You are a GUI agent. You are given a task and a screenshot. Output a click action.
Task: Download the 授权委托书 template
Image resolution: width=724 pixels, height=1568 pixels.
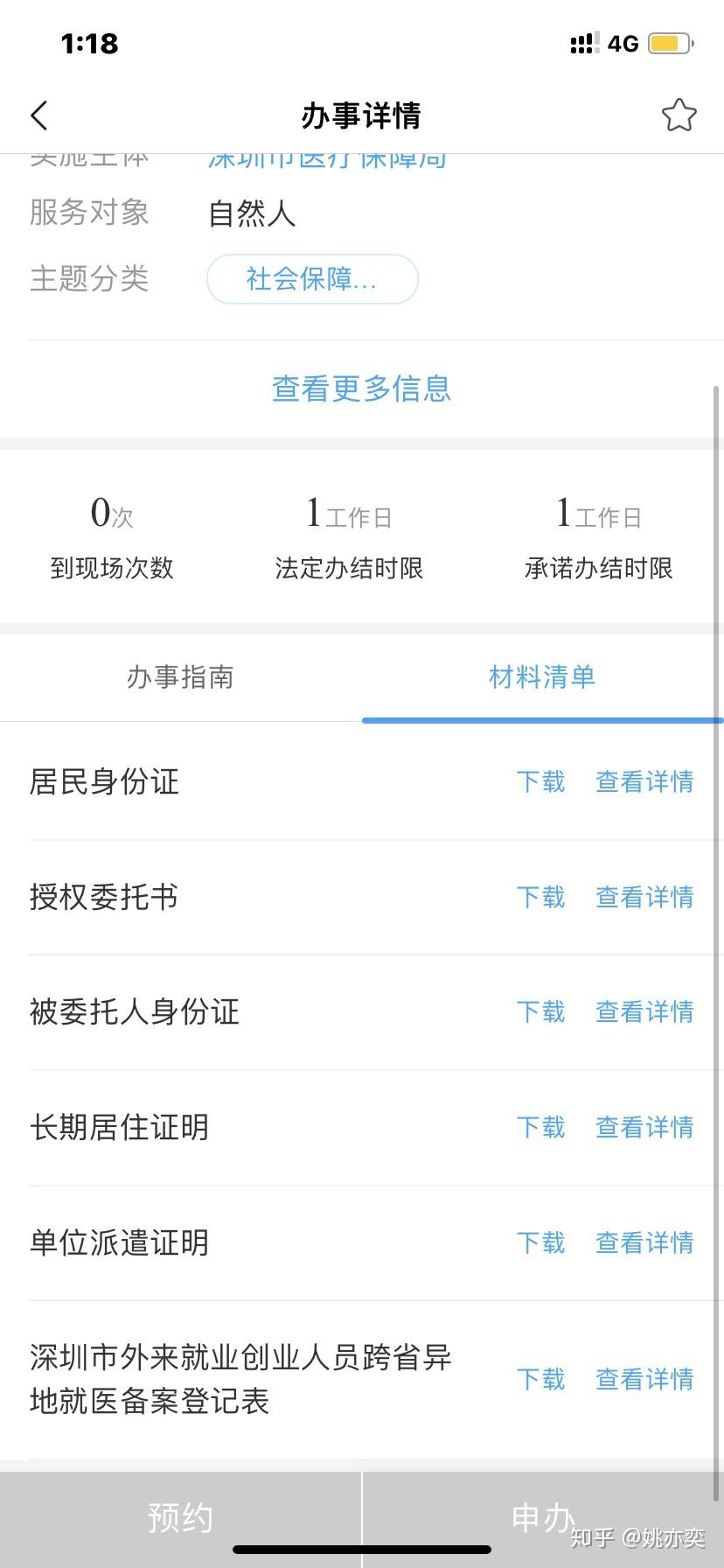coord(540,897)
